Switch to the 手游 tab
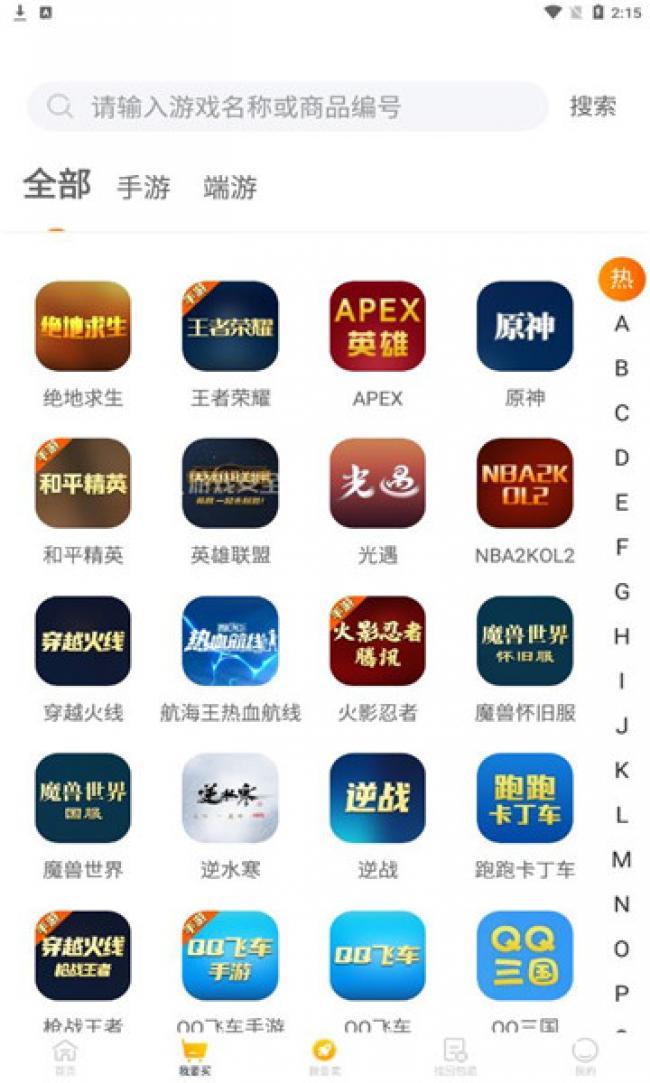The height and width of the screenshot is (1083, 650). click(x=144, y=187)
